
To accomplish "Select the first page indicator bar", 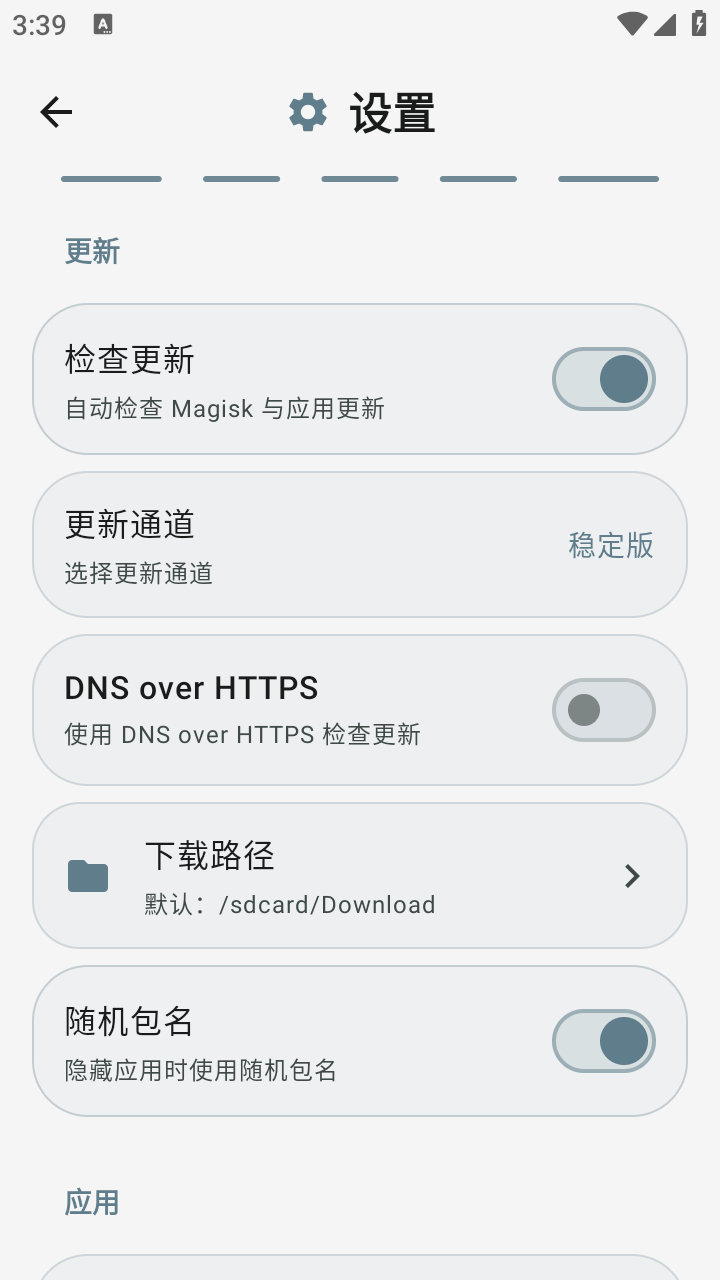I will (110, 178).
